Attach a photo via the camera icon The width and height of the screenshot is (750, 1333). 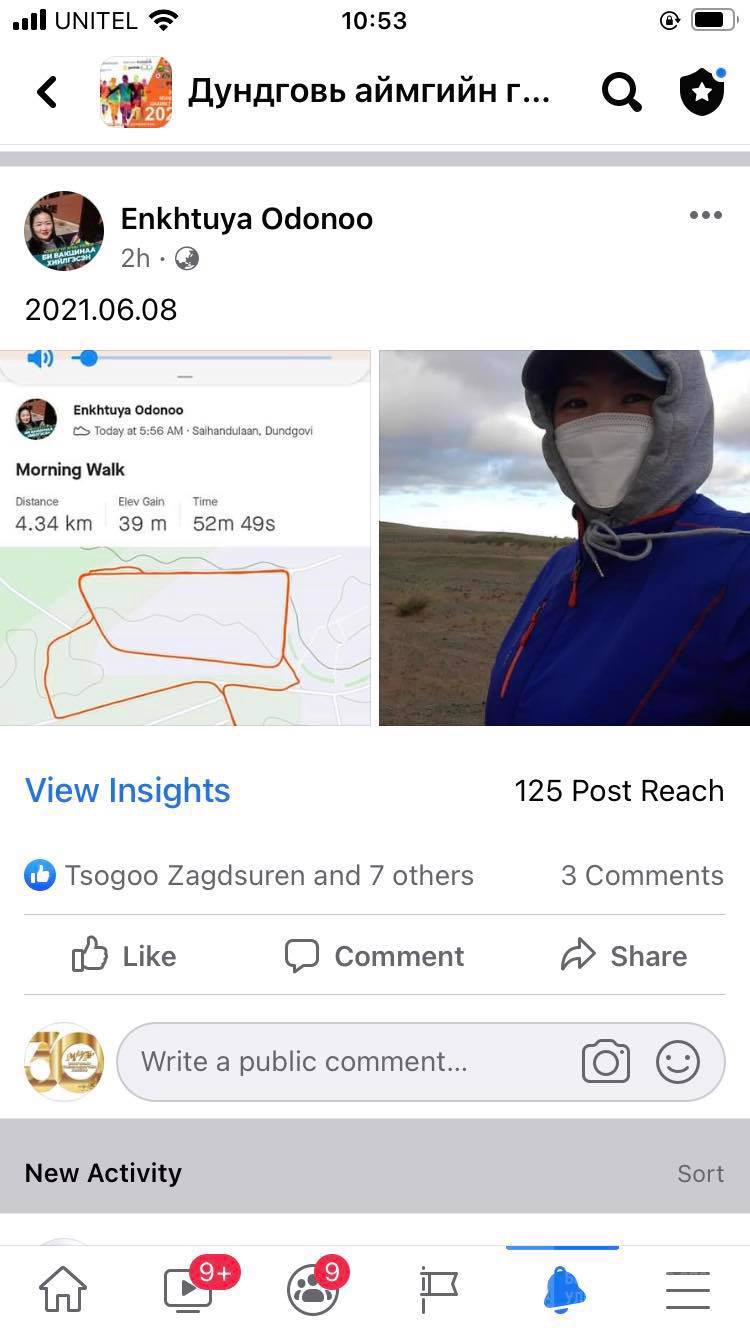pos(606,1061)
